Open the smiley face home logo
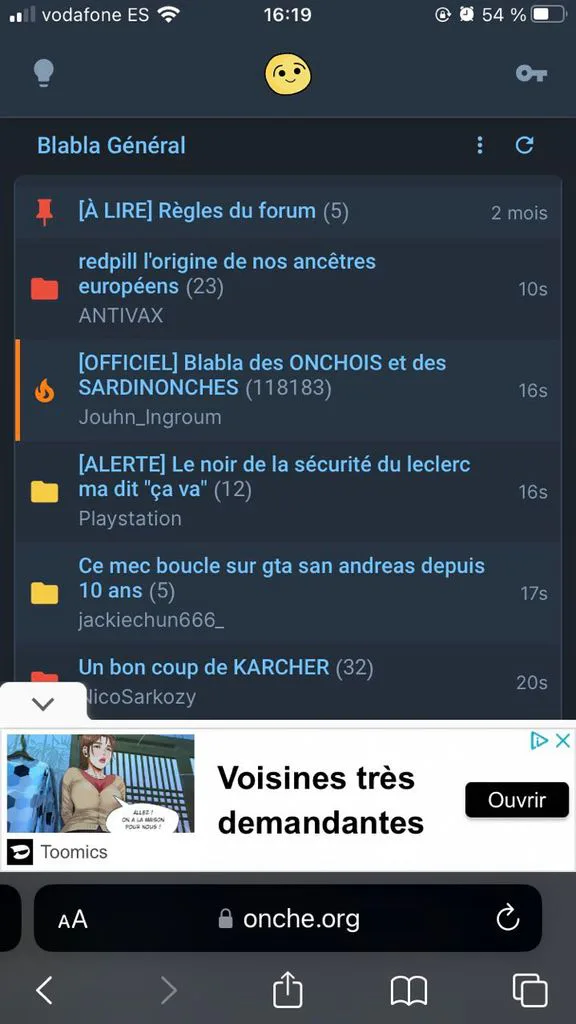This screenshot has width=576, height=1024. (288, 74)
